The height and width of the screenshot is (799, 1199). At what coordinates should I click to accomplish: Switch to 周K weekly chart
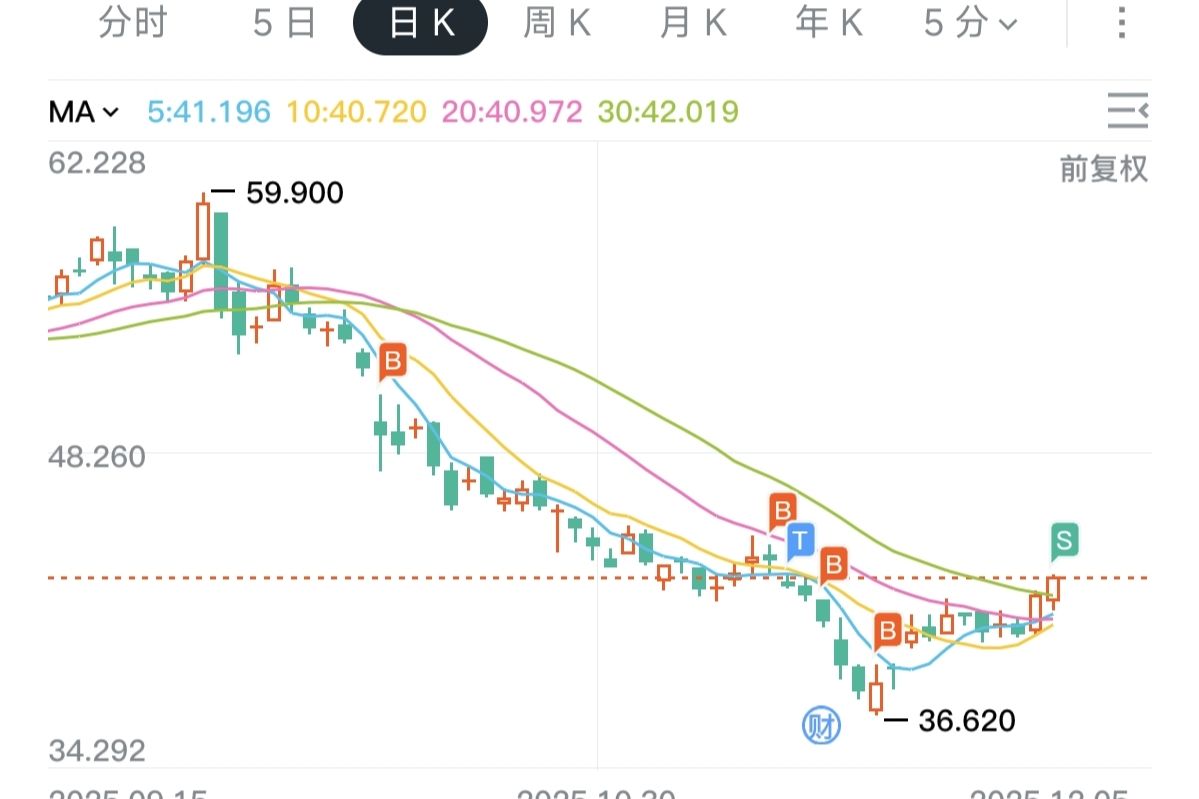click(557, 25)
